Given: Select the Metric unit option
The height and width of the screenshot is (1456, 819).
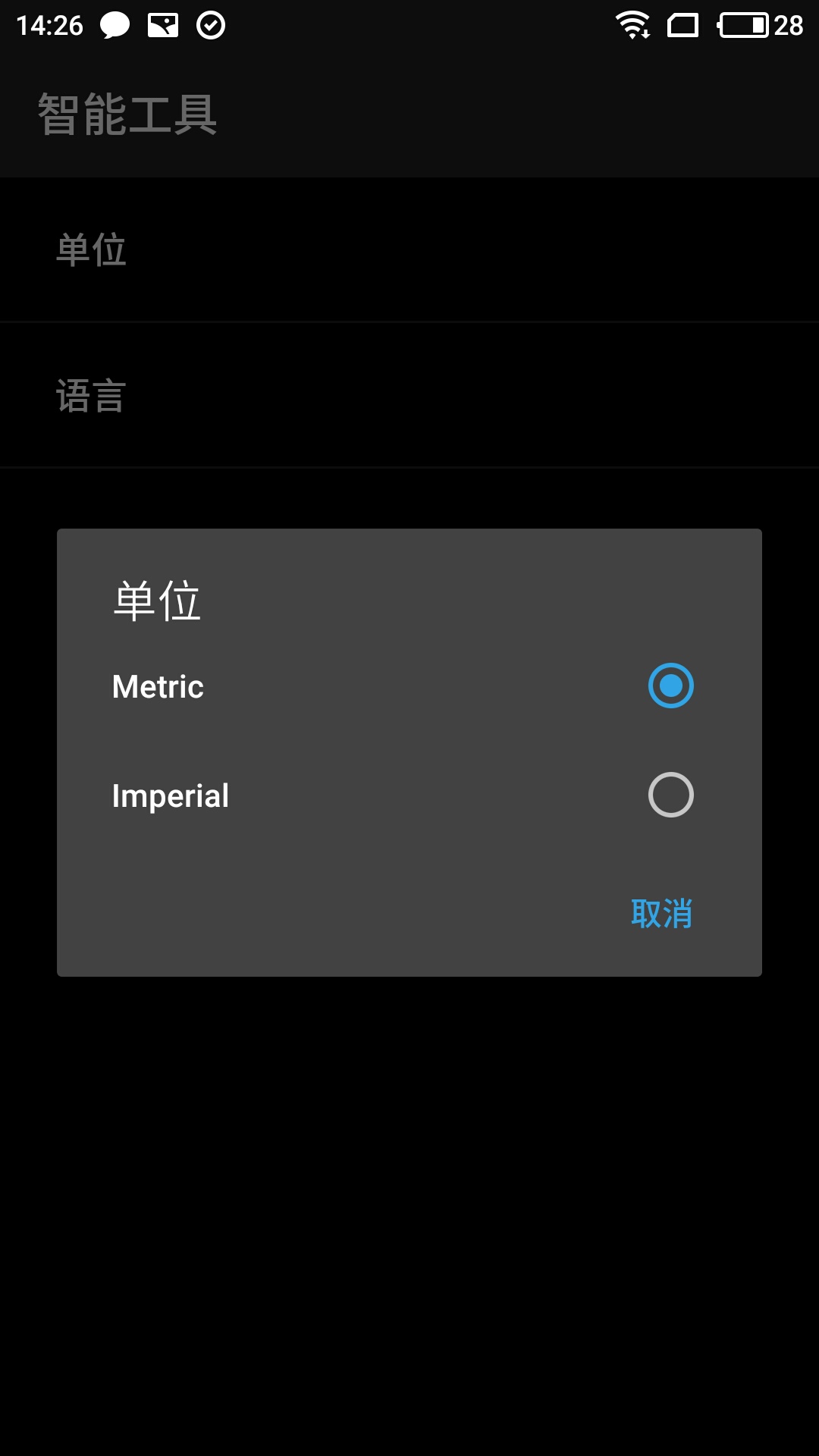Looking at the screenshot, I should [670, 686].
